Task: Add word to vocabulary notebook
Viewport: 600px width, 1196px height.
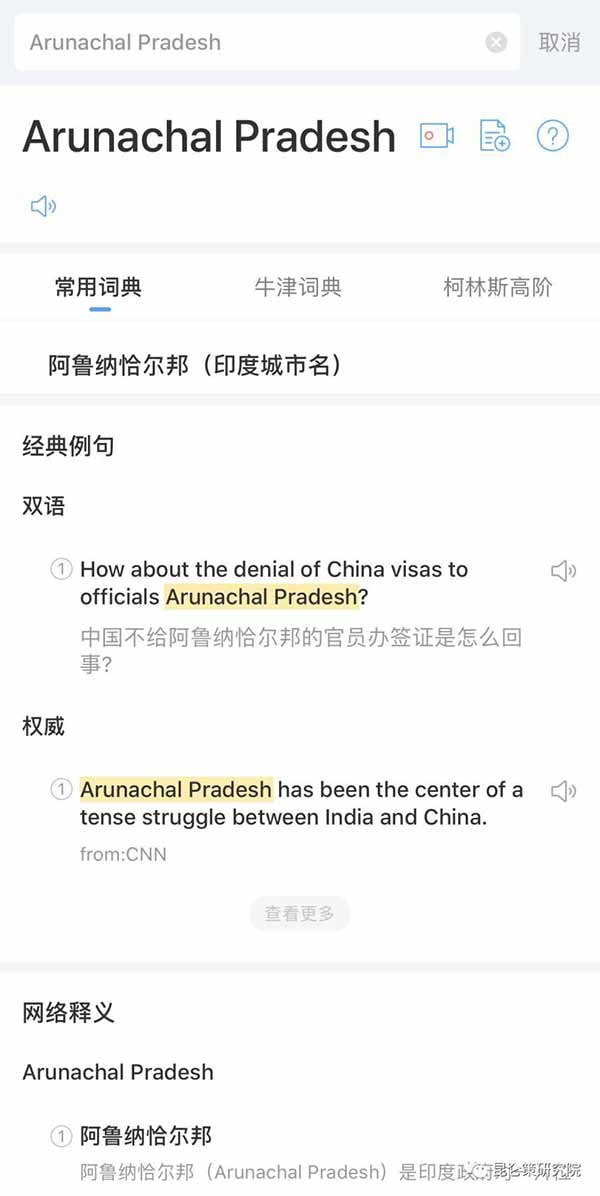Action: [495, 135]
